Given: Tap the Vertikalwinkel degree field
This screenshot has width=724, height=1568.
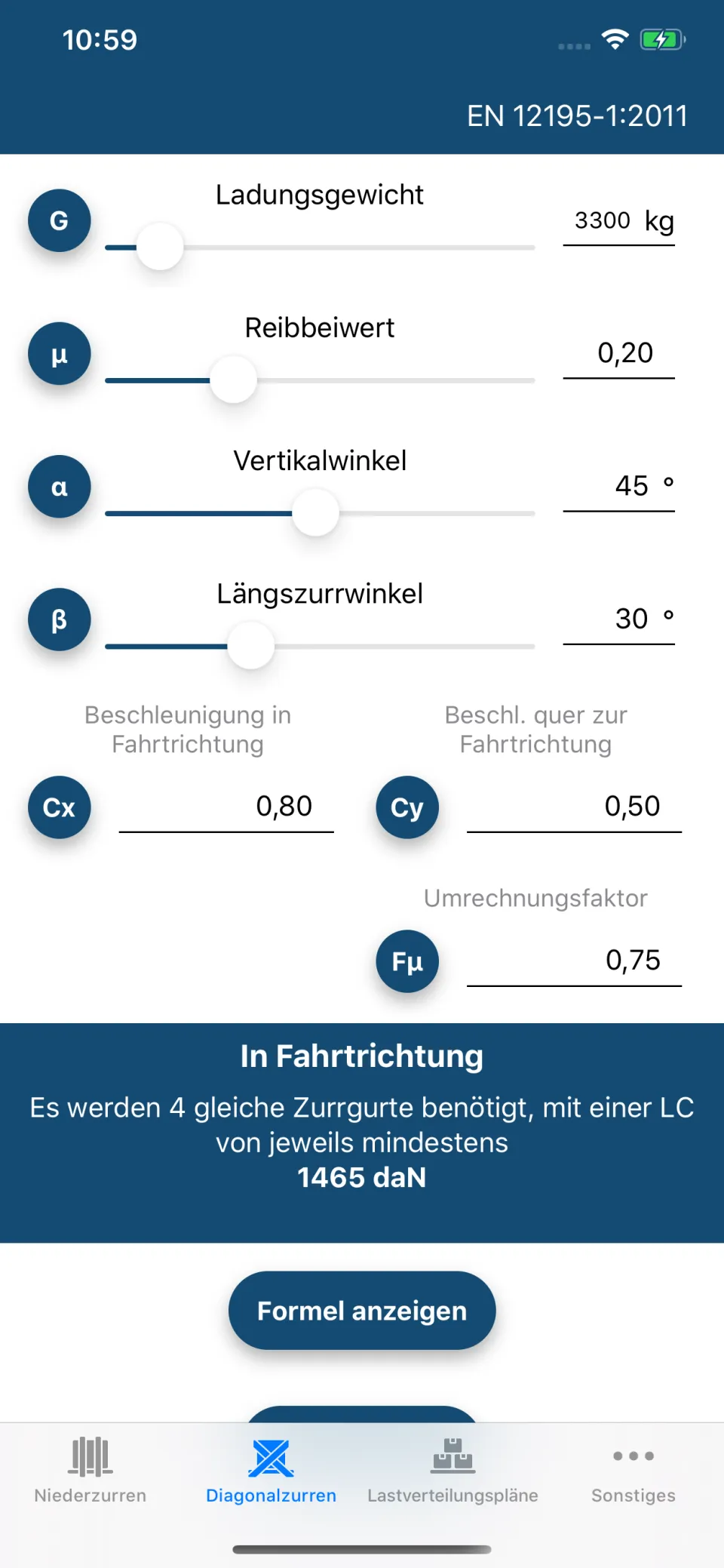Looking at the screenshot, I should coord(618,487).
